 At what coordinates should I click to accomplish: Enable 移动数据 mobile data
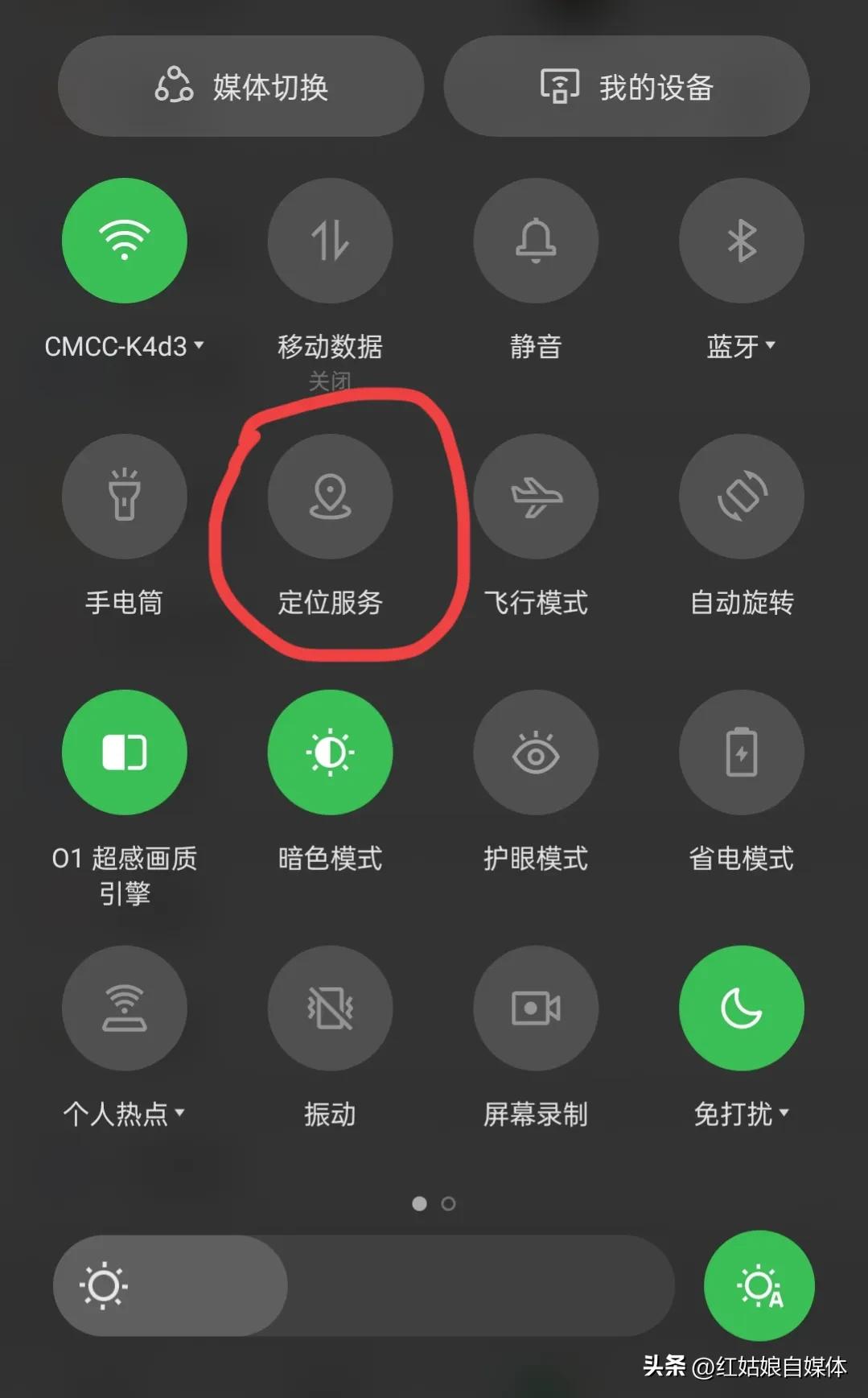point(330,241)
